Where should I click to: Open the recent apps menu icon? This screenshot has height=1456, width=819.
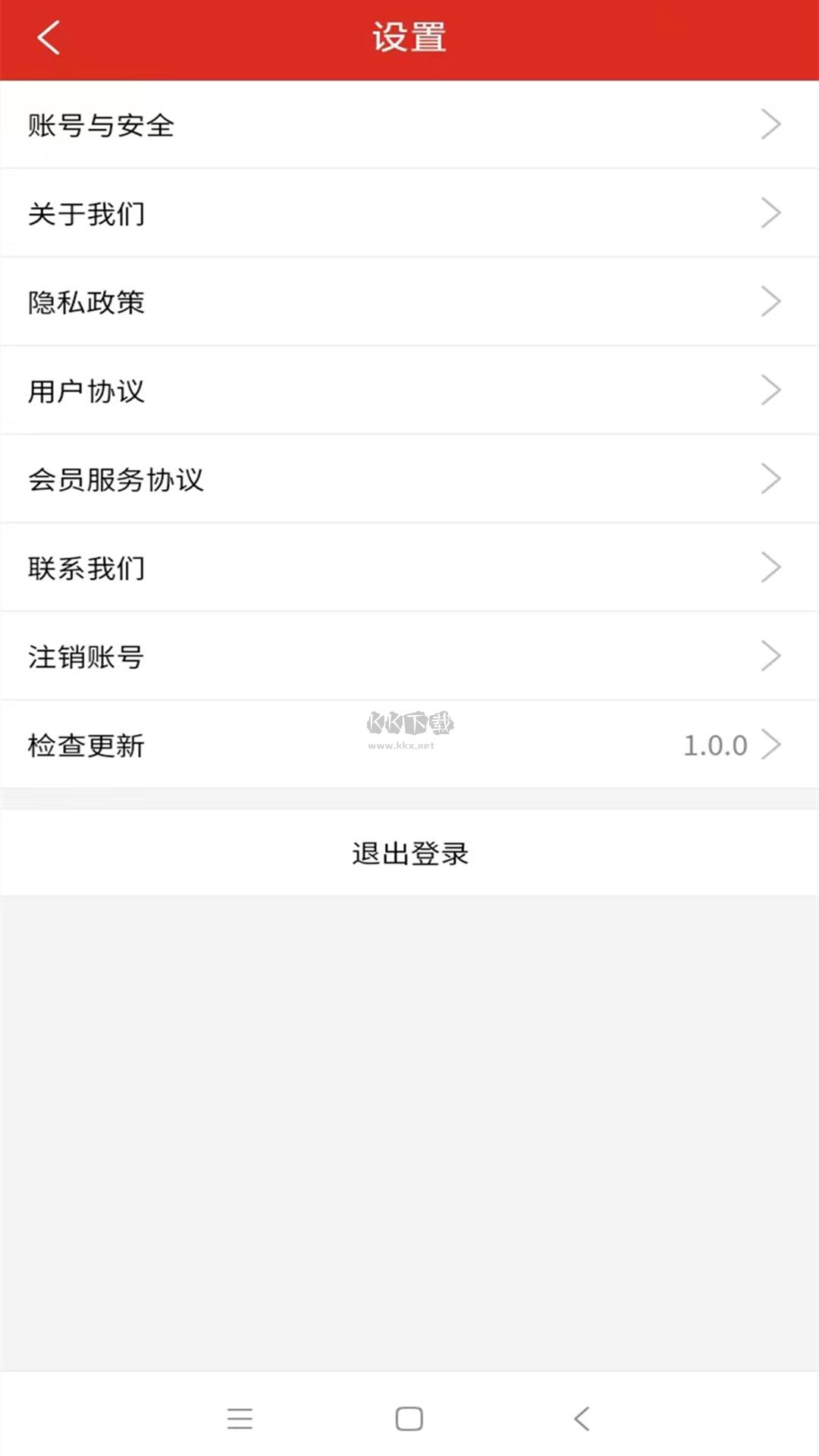click(240, 1420)
